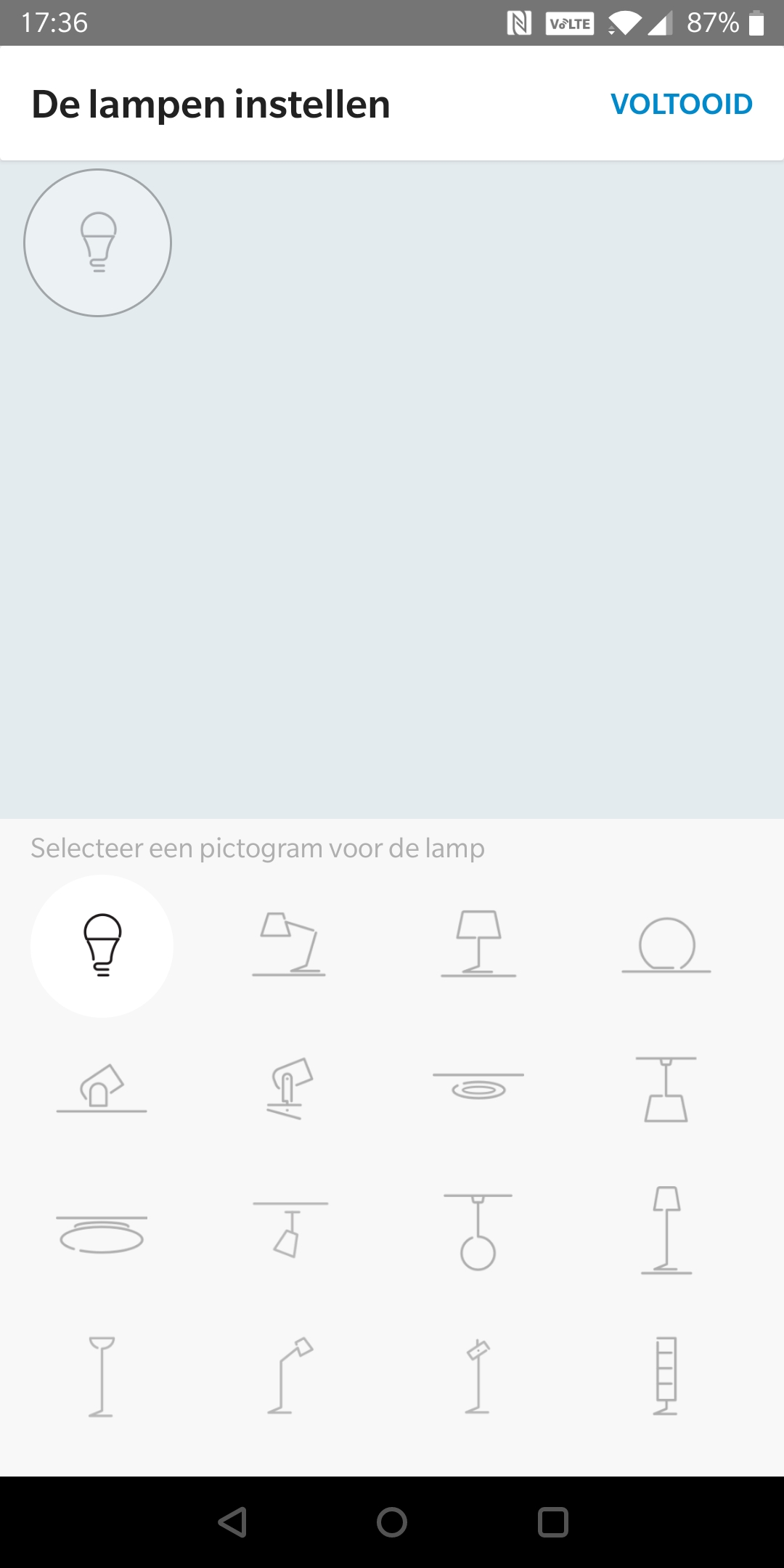
Task: Select the ceiling spot lamp icon
Action: 290,1230
